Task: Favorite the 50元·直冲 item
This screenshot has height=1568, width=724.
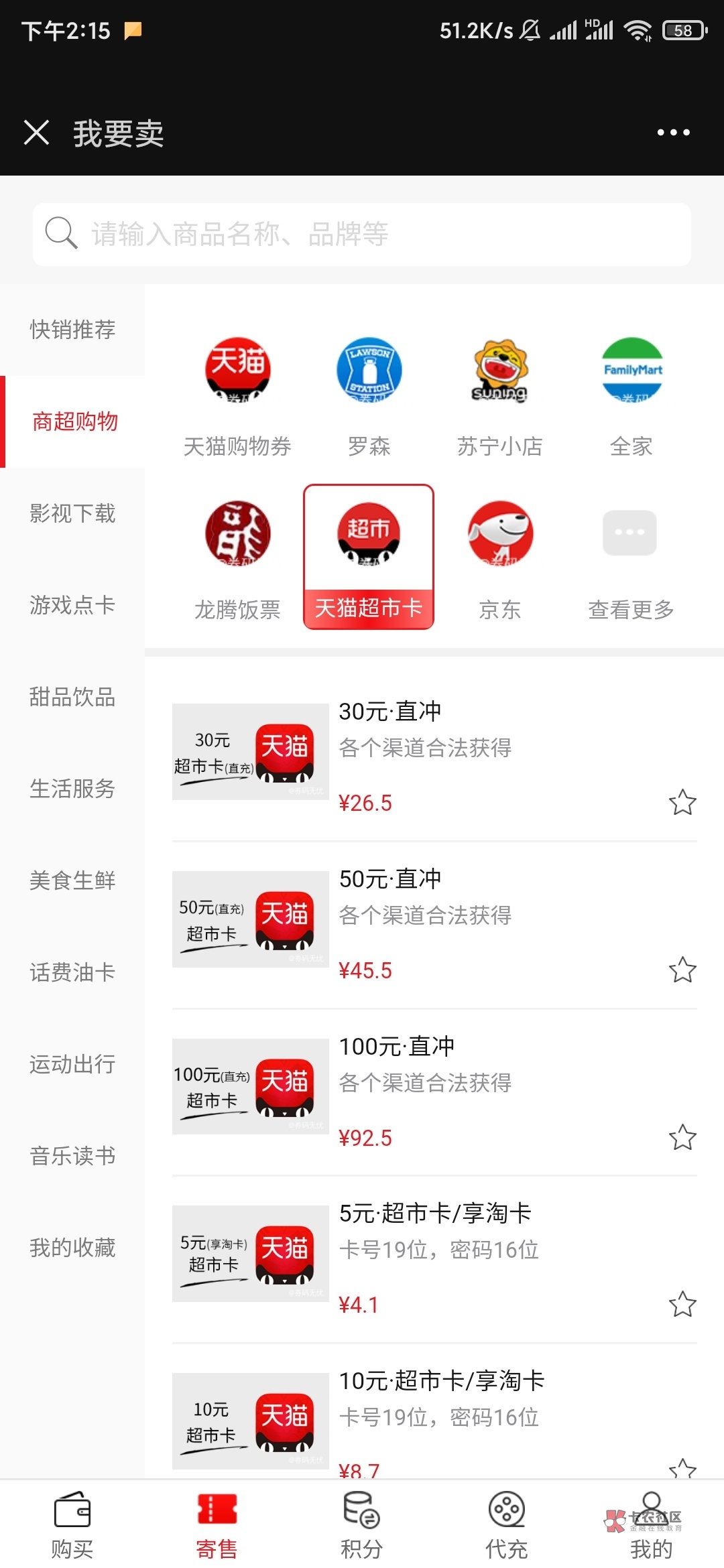Action: tap(682, 970)
